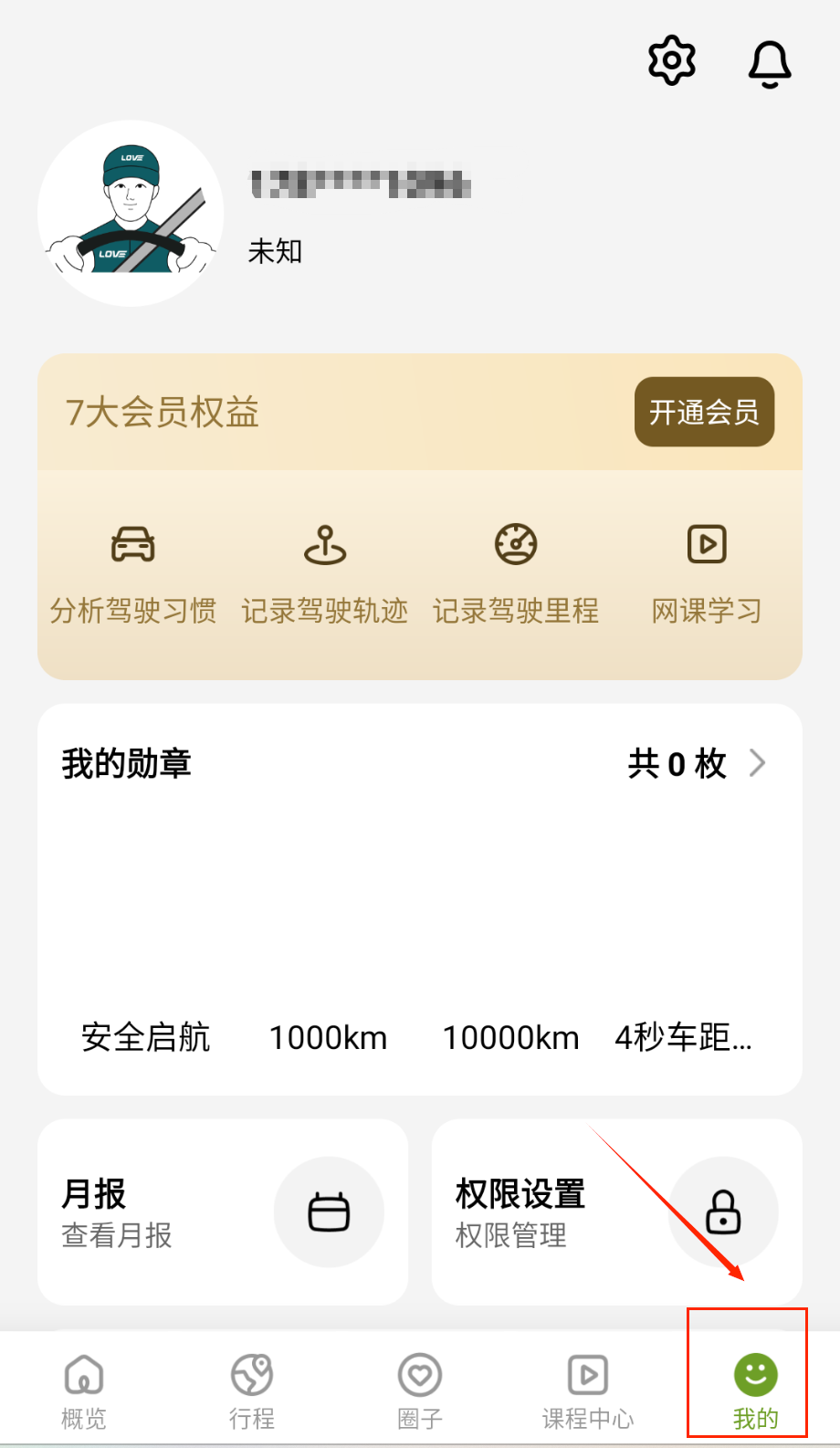Viewport: 840px width, 1448px height.
Task: Open the 权限设置 permissions card
Action: click(616, 1212)
